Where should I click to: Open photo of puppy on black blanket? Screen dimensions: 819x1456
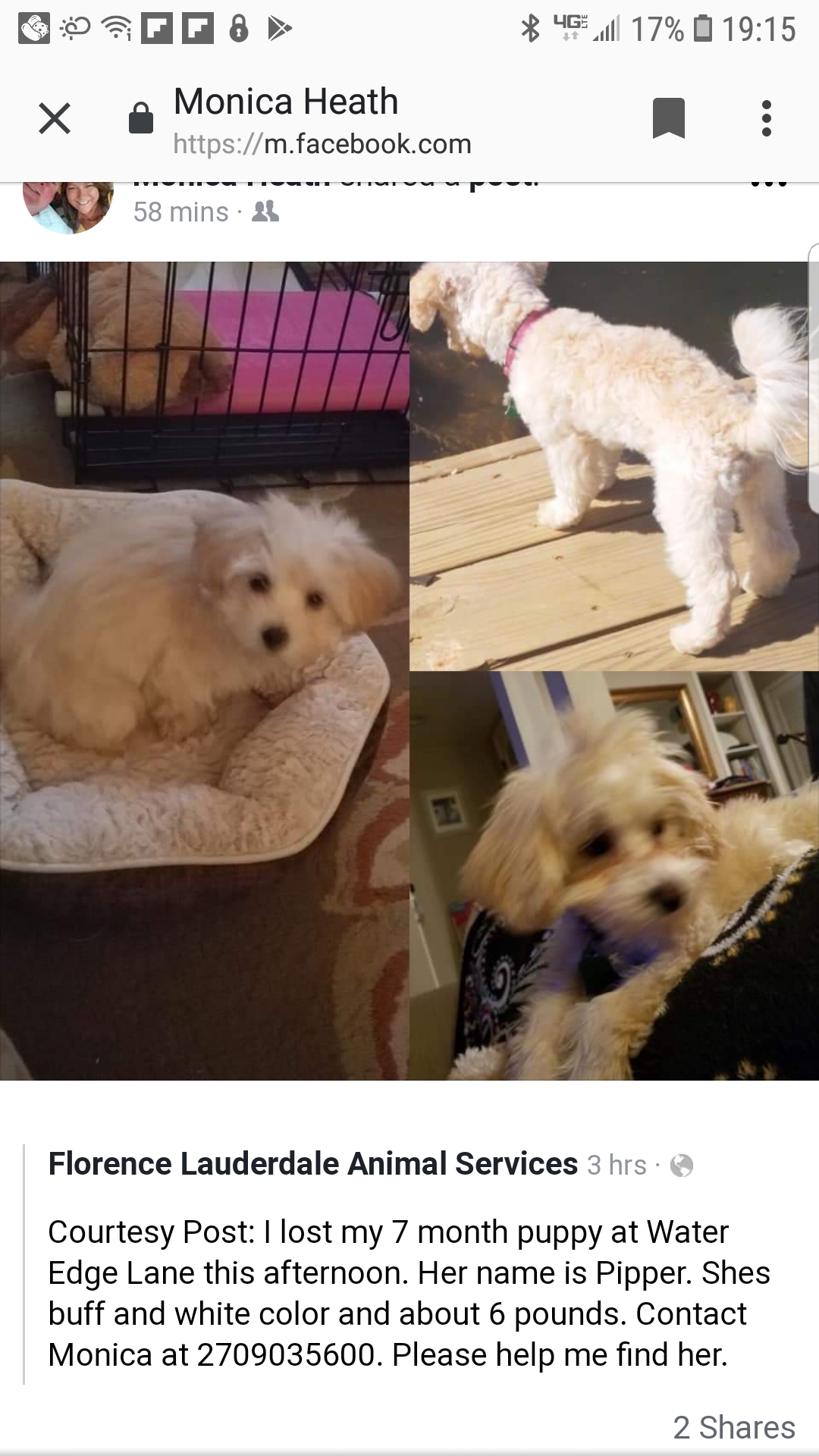coord(613,875)
